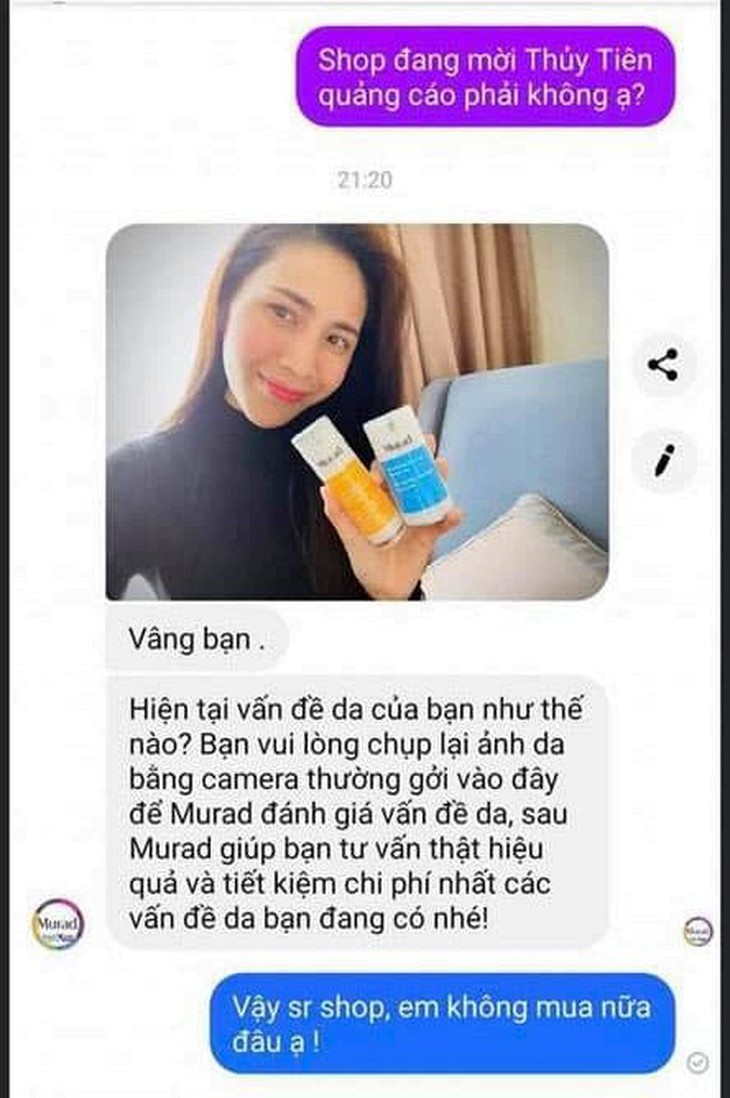
Task: Share the received photo message
Action: pyautogui.click(x=662, y=364)
